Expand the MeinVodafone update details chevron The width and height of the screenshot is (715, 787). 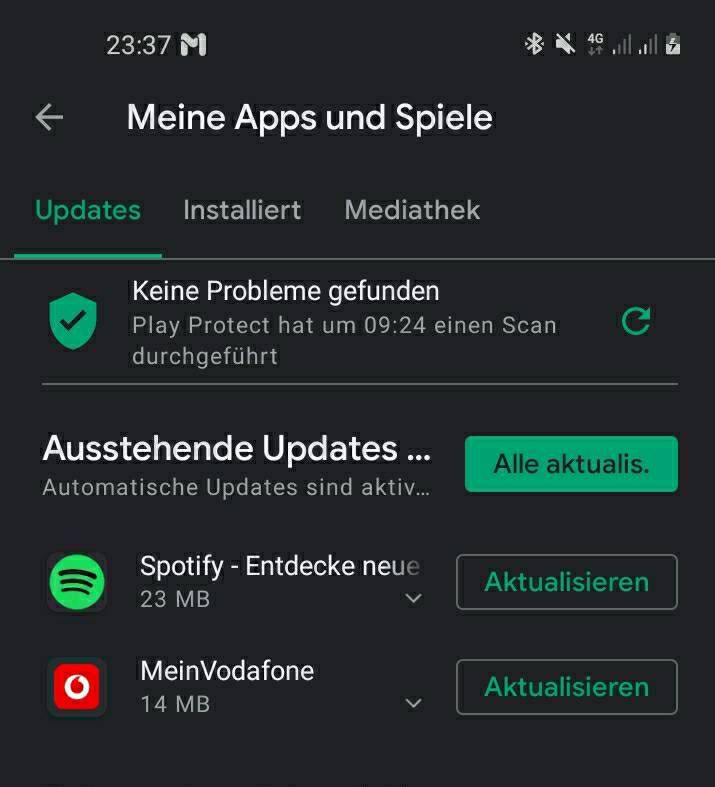(413, 704)
